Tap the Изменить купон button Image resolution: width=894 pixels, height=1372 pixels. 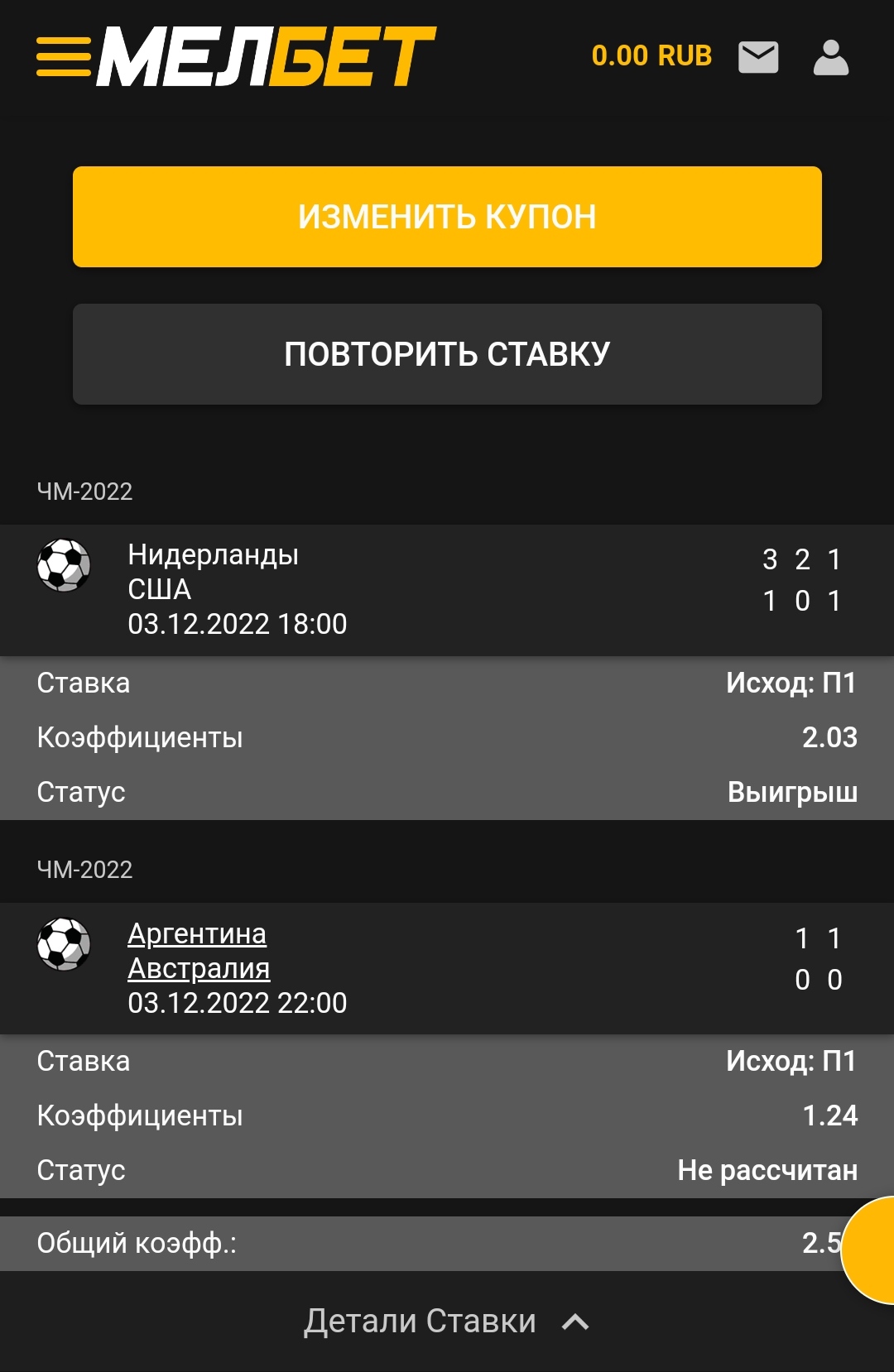[x=447, y=217]
